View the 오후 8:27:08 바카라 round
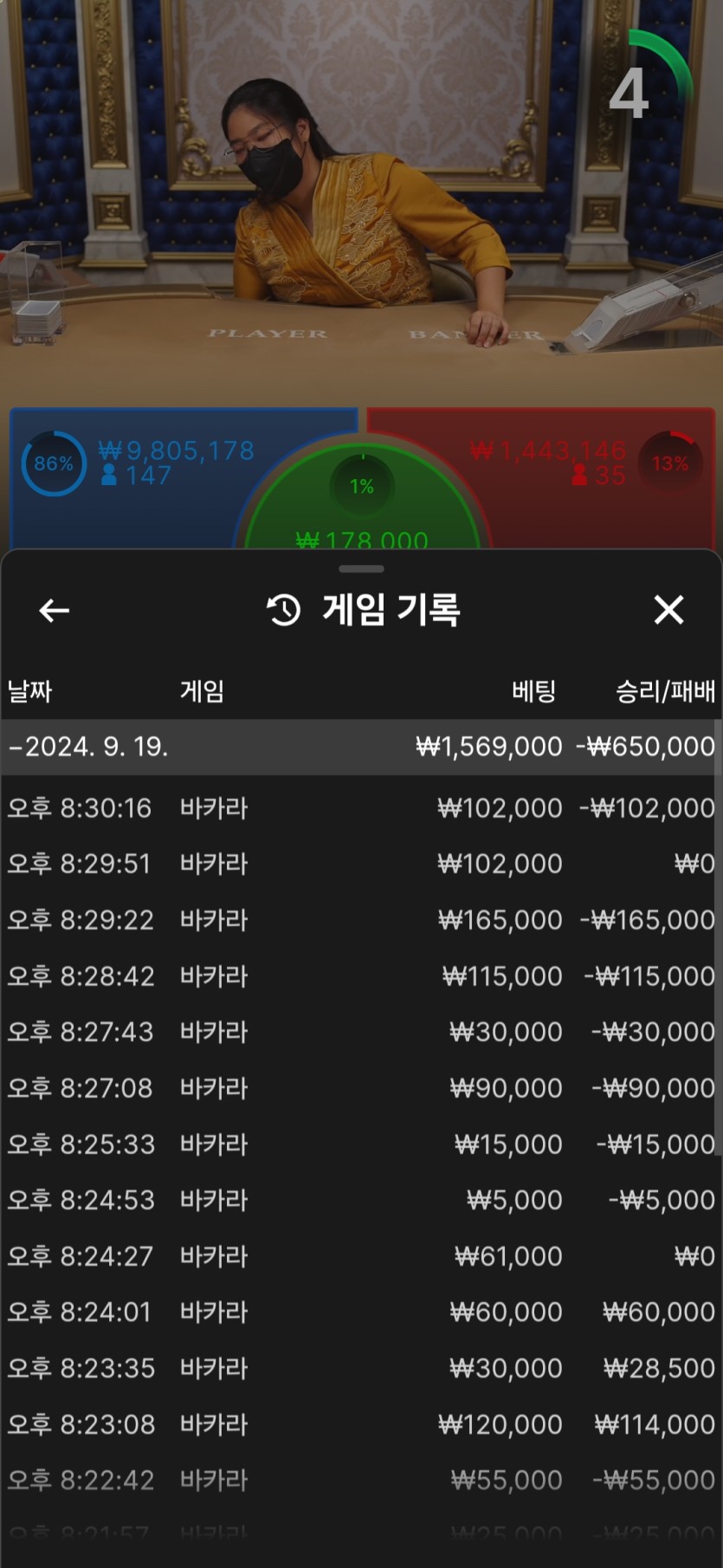723x1568 pixels. click(x=361, y=1088)
